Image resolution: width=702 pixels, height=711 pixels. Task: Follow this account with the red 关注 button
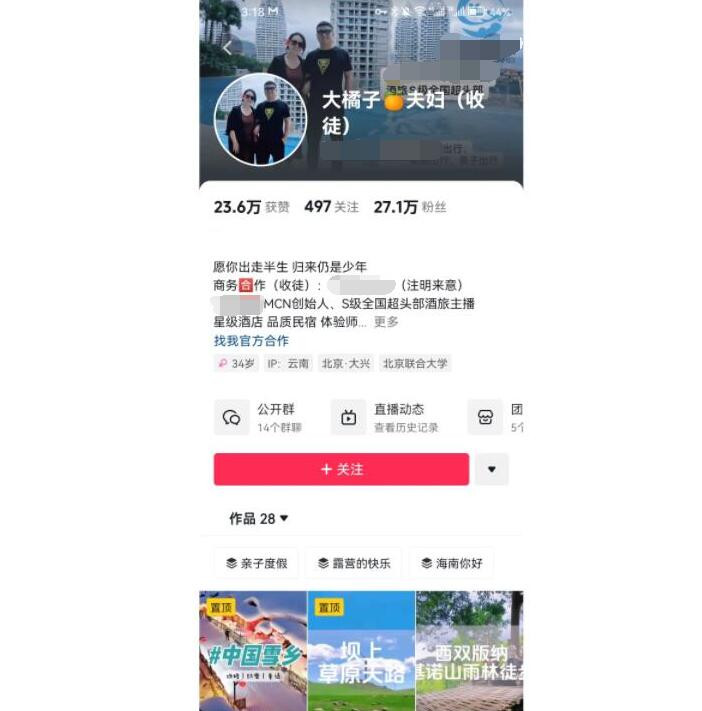point(341,469)
